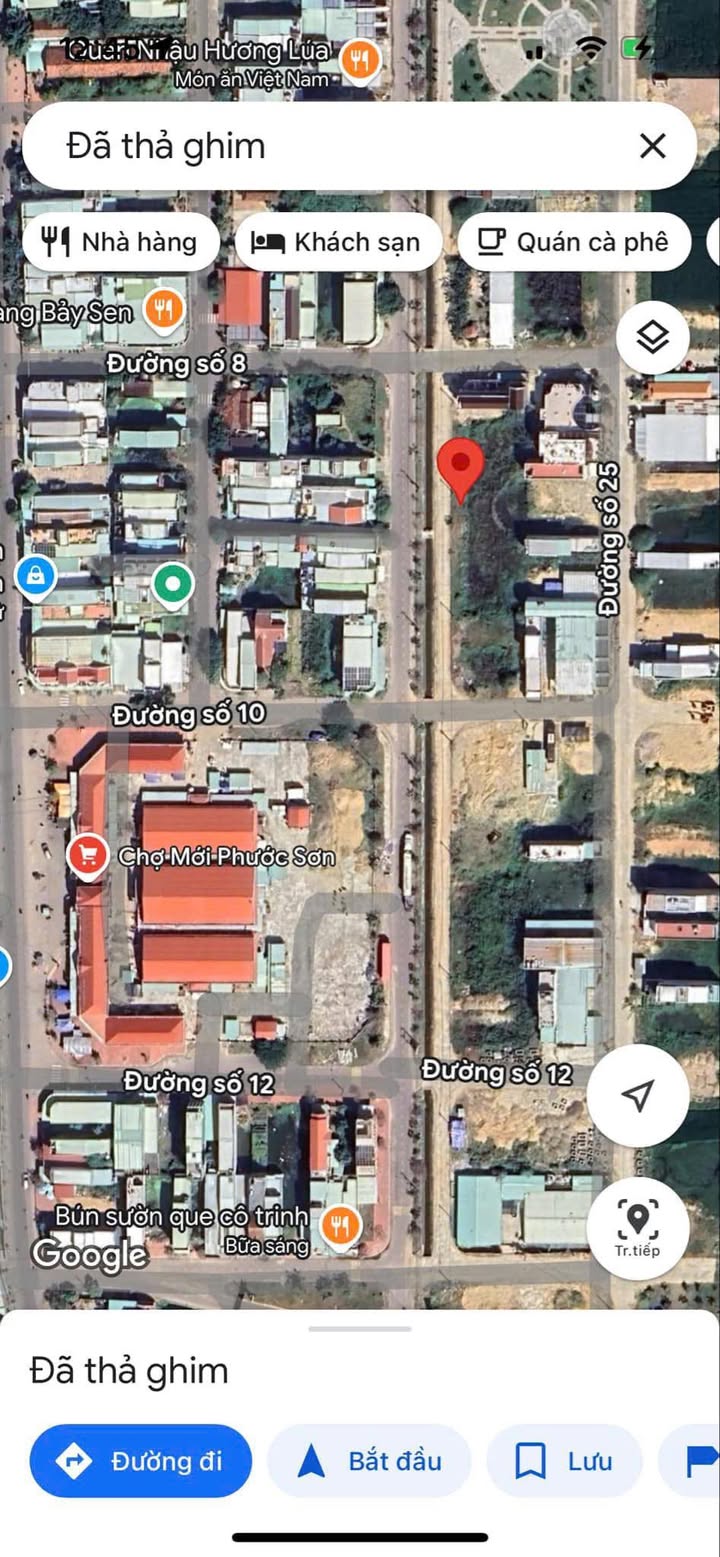720x1557 pixels.
Task: Open the map layers button
Action: click(x=653, y=338)
